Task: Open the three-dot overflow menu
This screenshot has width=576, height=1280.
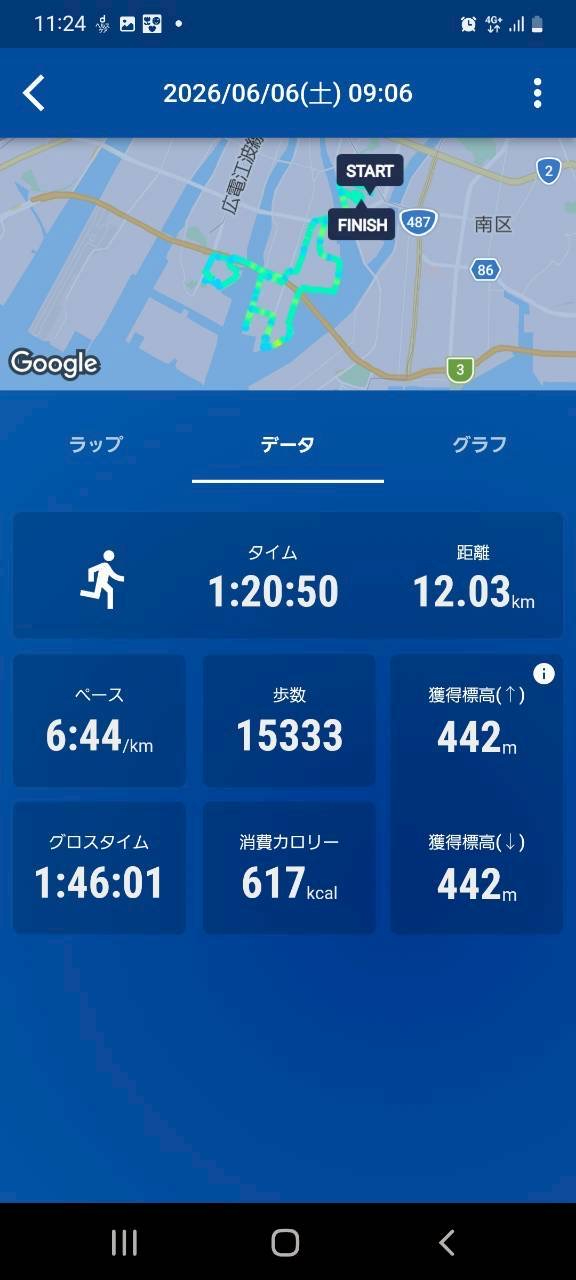Action: click(537, 93)
